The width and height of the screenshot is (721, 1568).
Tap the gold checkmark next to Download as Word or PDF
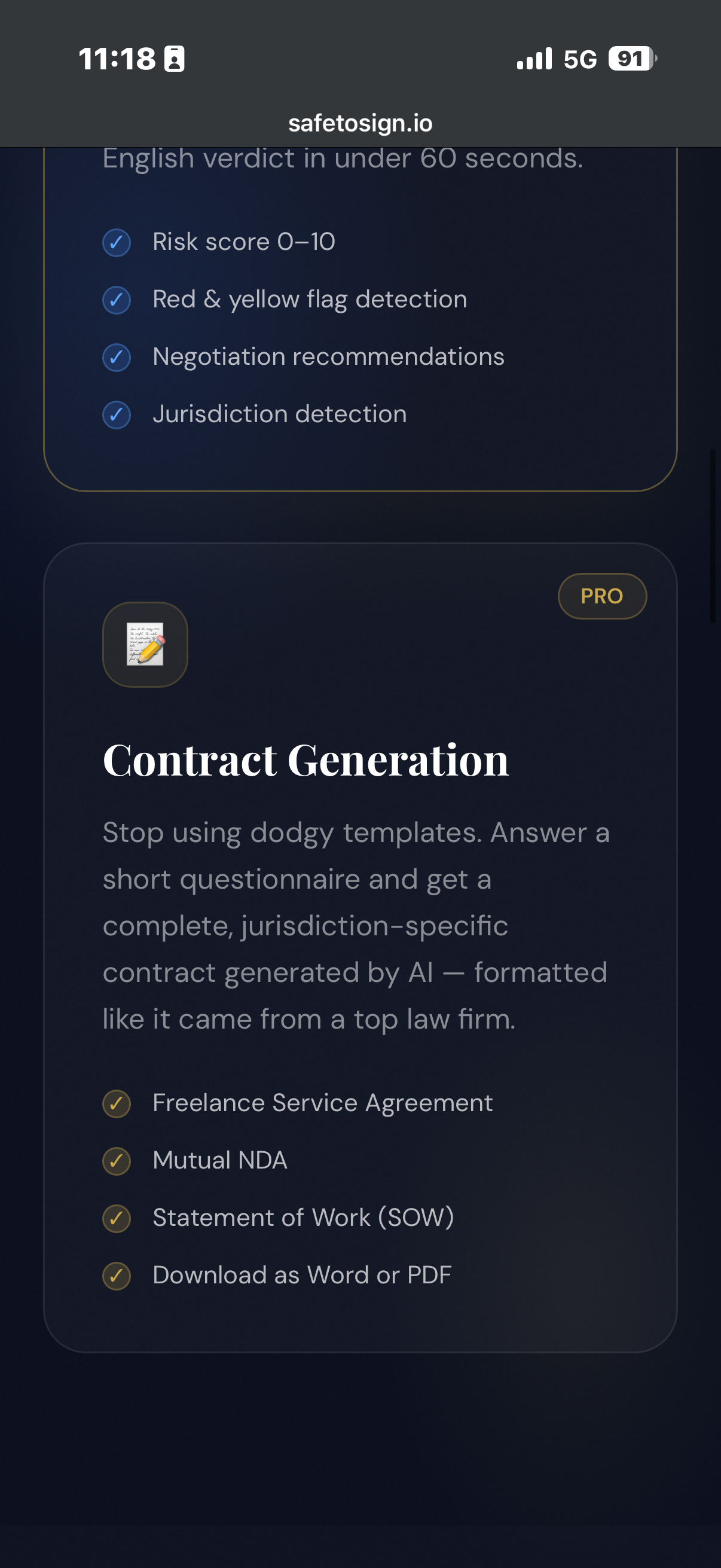(116, 1275)
